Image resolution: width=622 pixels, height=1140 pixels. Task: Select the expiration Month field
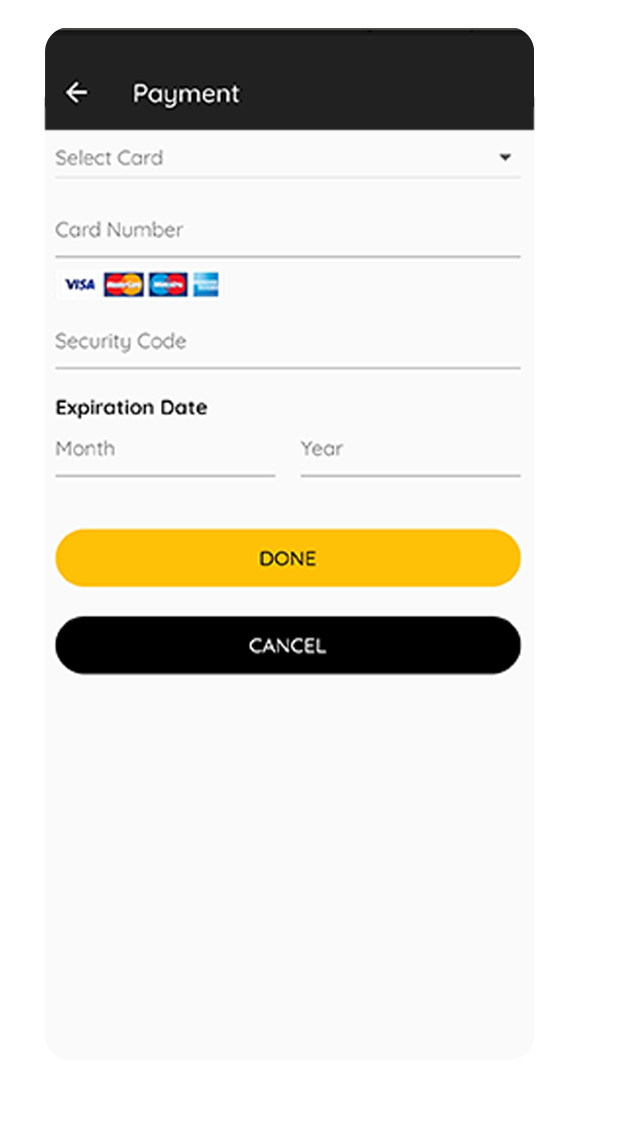click(165, 450)
